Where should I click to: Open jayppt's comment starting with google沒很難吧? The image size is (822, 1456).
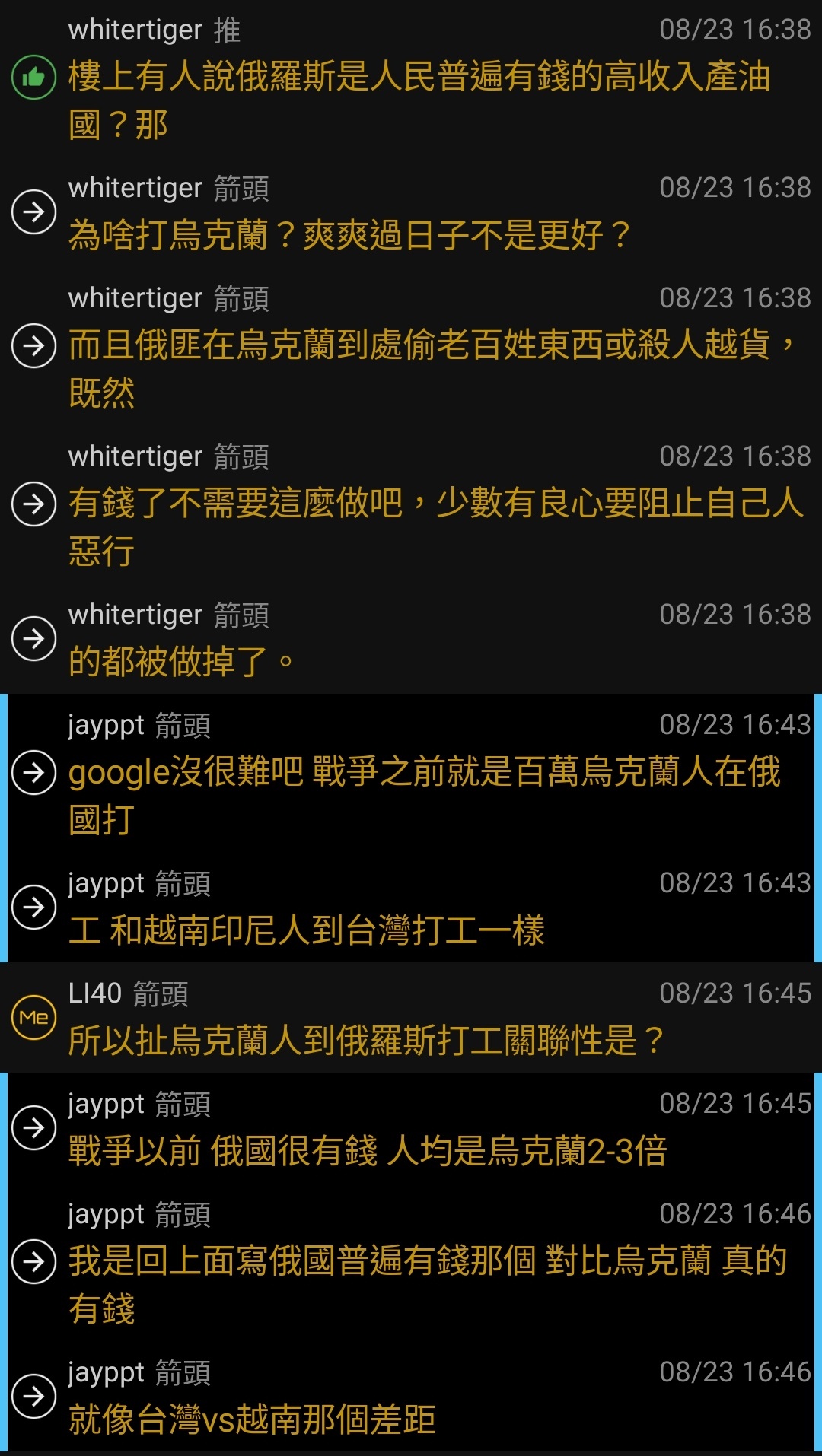click(411, 773)
